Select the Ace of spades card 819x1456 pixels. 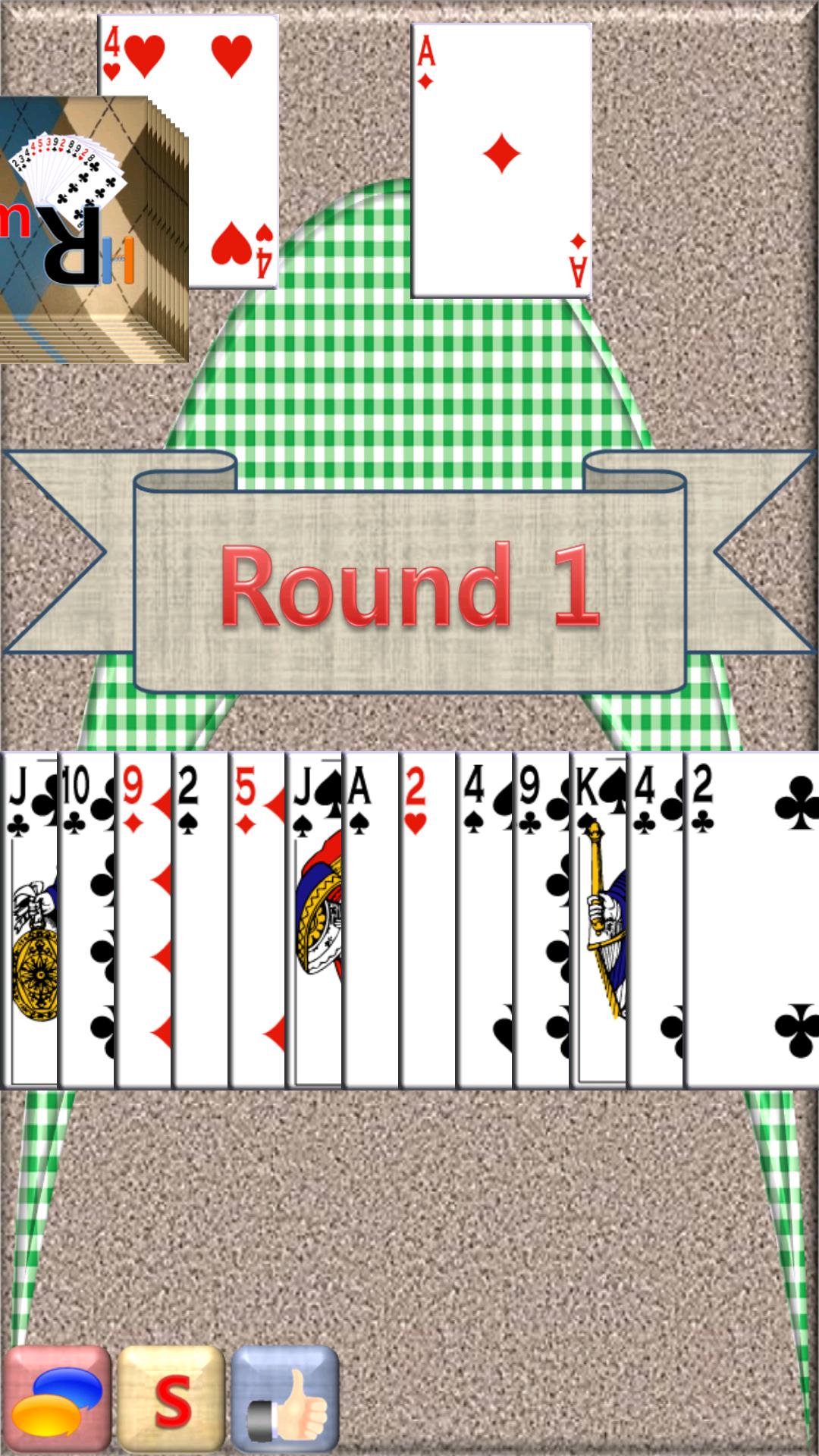pyautogui.click(x=372, y=918)
